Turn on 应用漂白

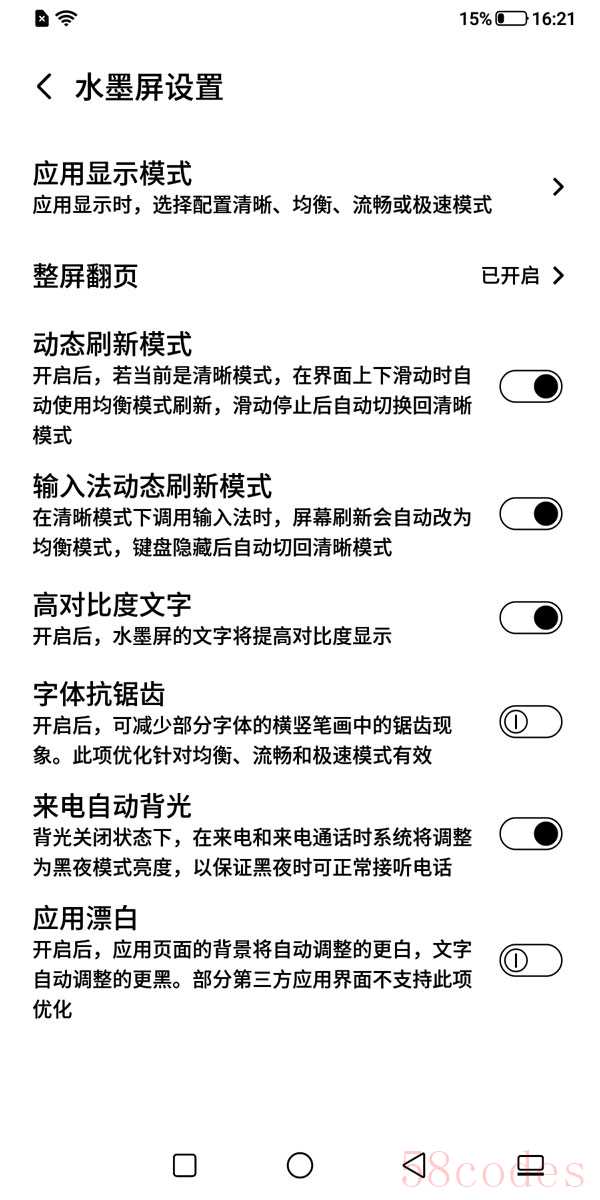pyautogui.click(x=530, y=961)
